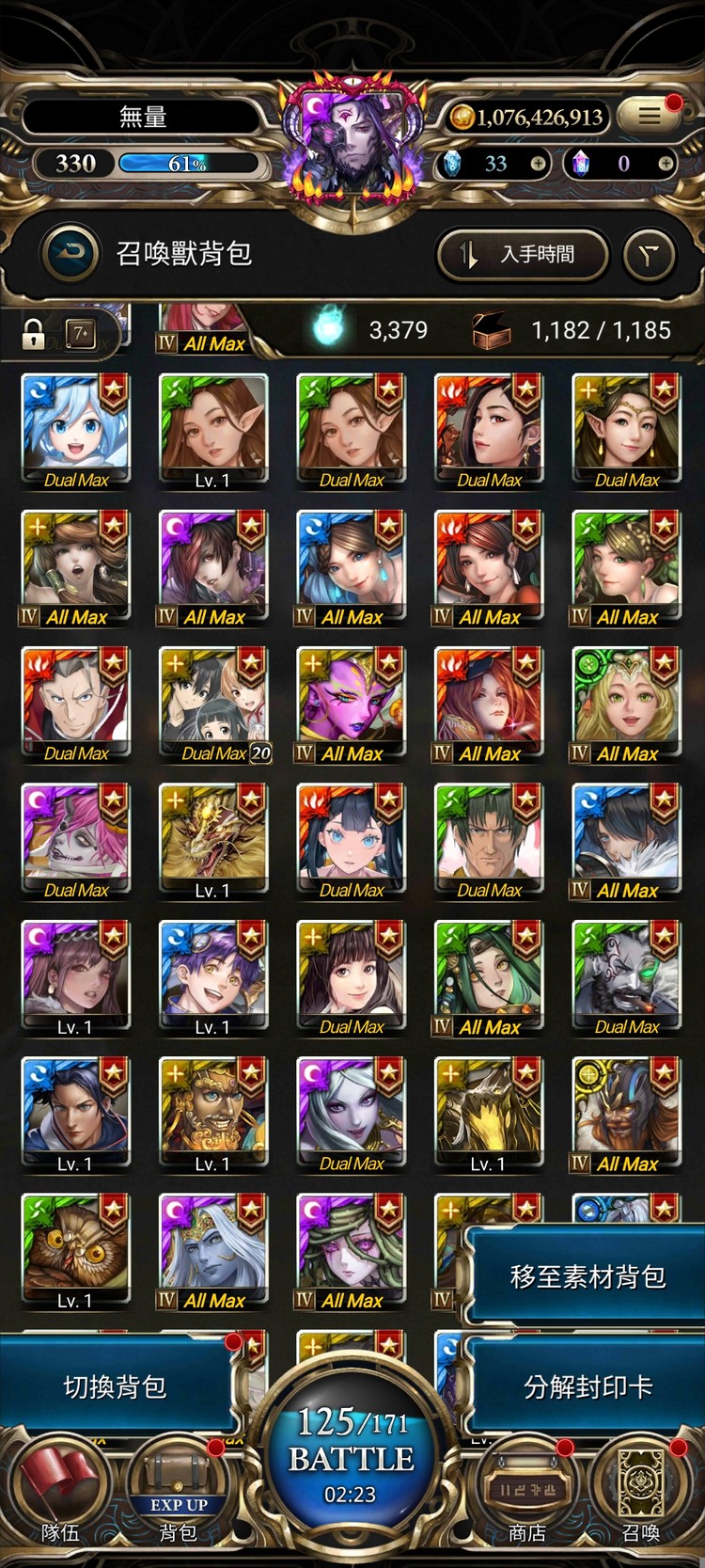Open the golden dragon Lv. 1 card
705x1568 pixels.
coord(212,838)
